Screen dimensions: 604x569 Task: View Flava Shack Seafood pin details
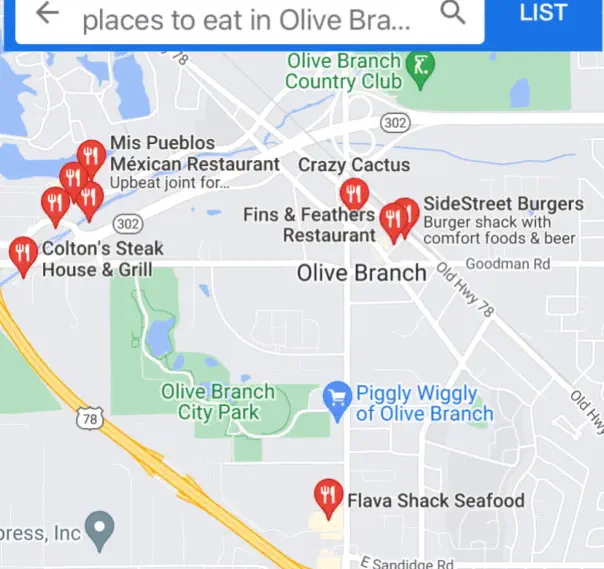pyautogui.click(x=327, y=495)
